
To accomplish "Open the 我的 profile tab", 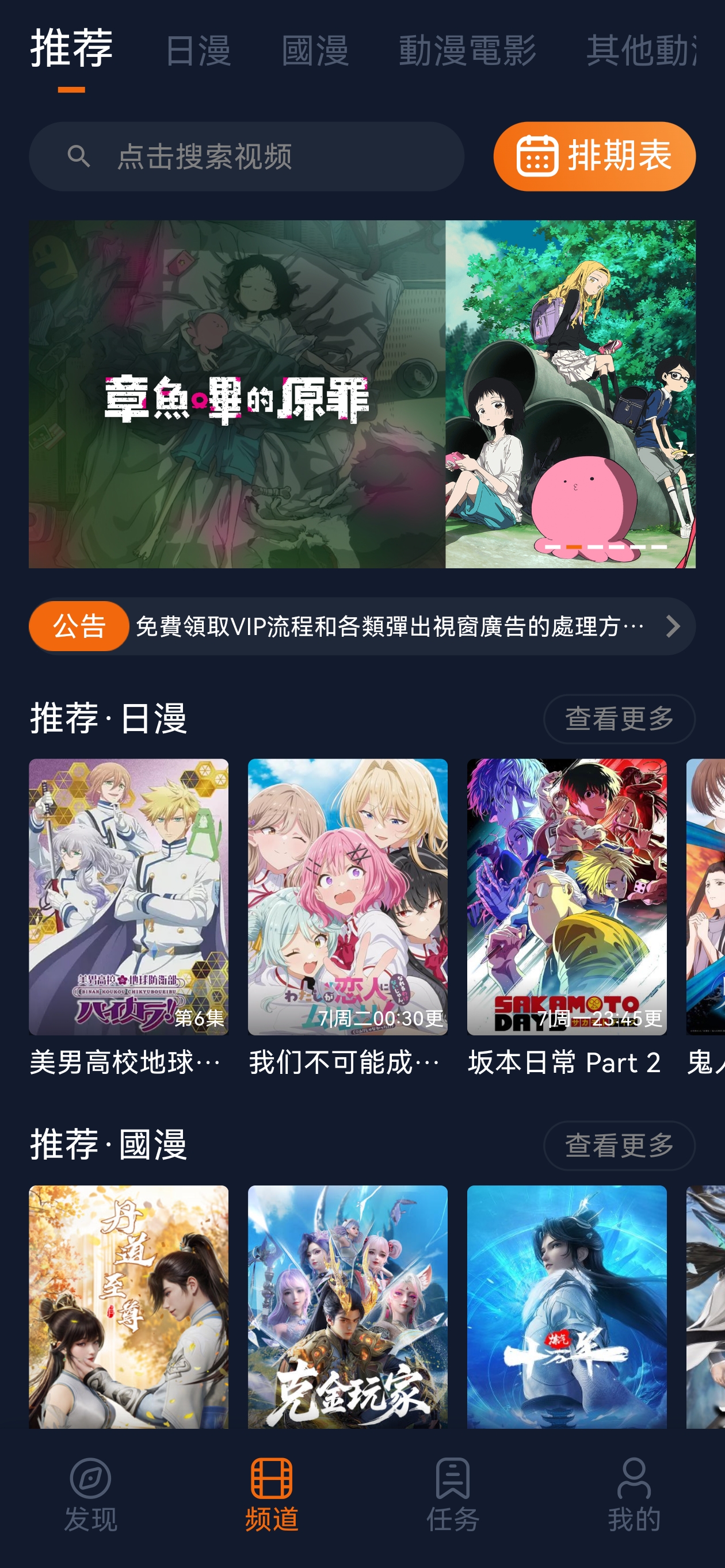I will pos(634,1494).
